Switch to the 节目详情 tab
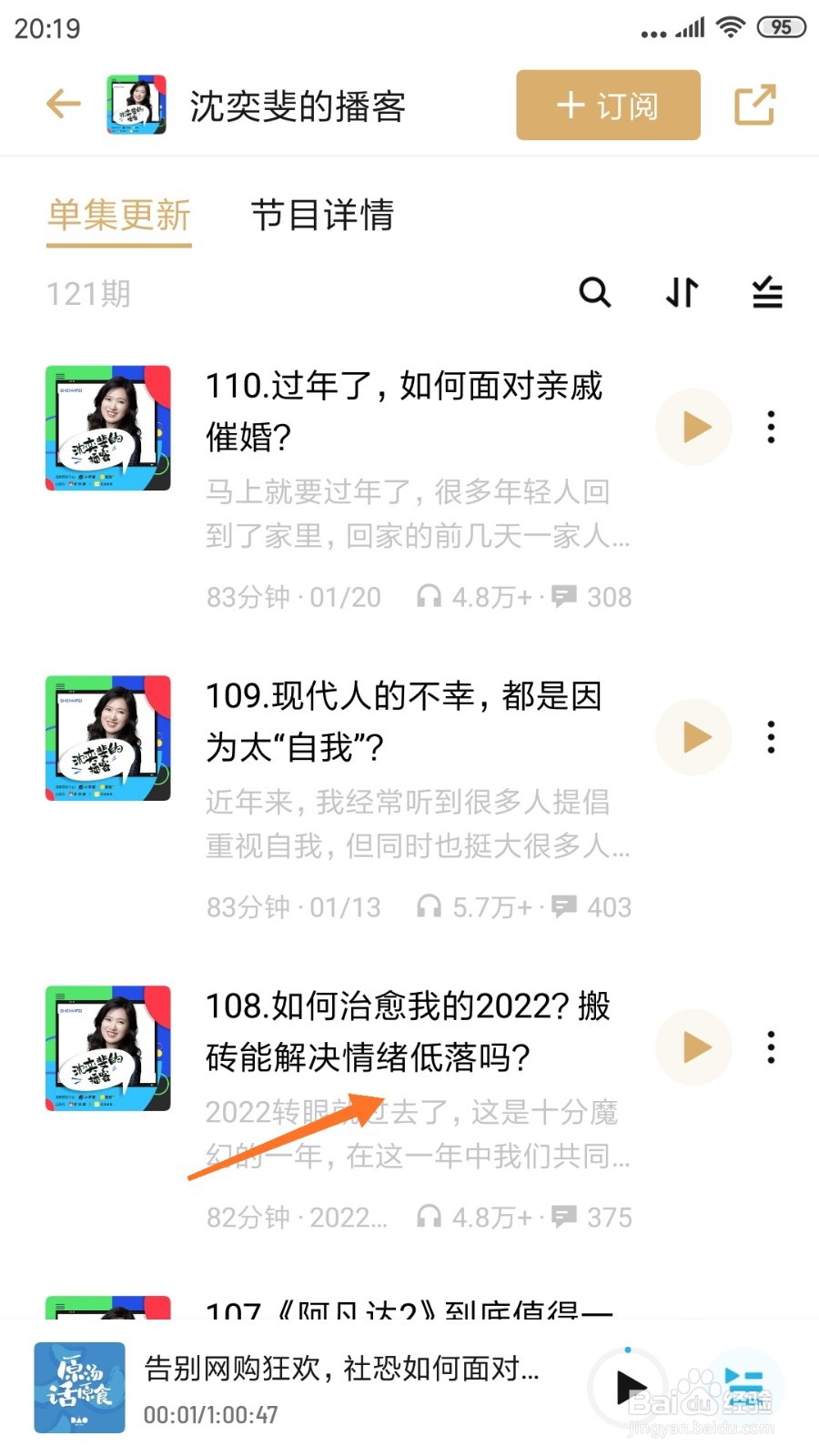This screenshot has width=819, height=1456. pos(322,216)
